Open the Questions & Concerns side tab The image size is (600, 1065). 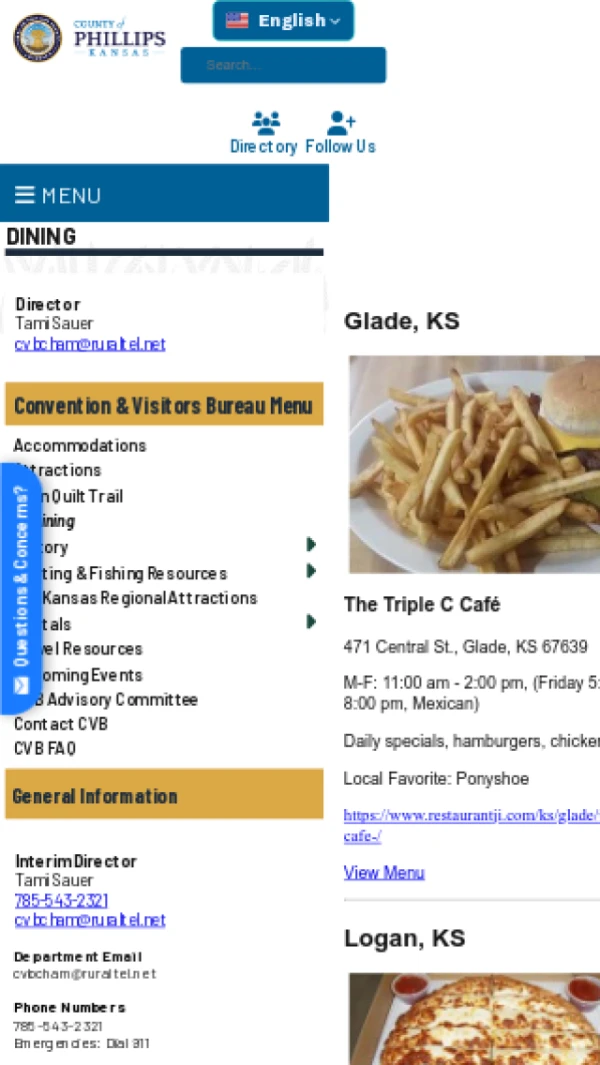(x=20, y=588)
